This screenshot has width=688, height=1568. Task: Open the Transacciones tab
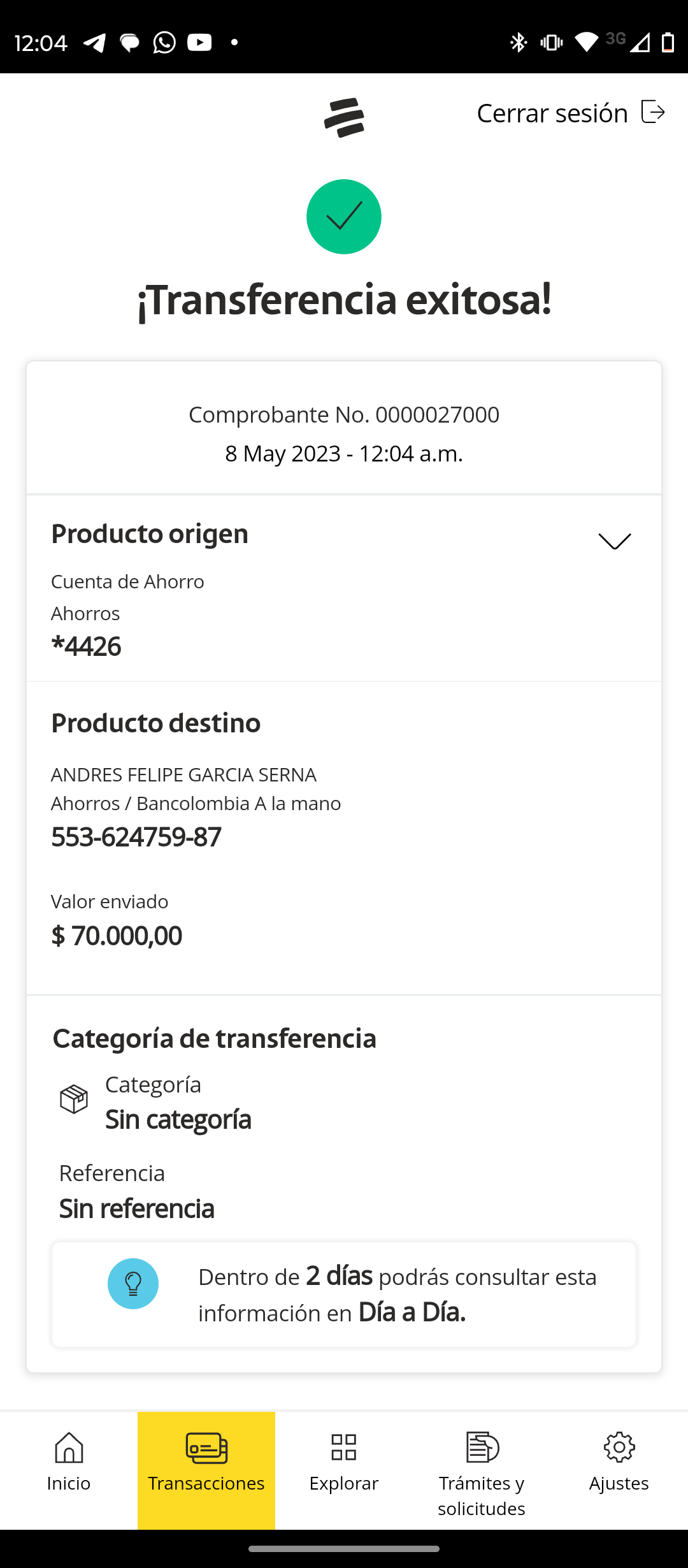pos(206,1470)
